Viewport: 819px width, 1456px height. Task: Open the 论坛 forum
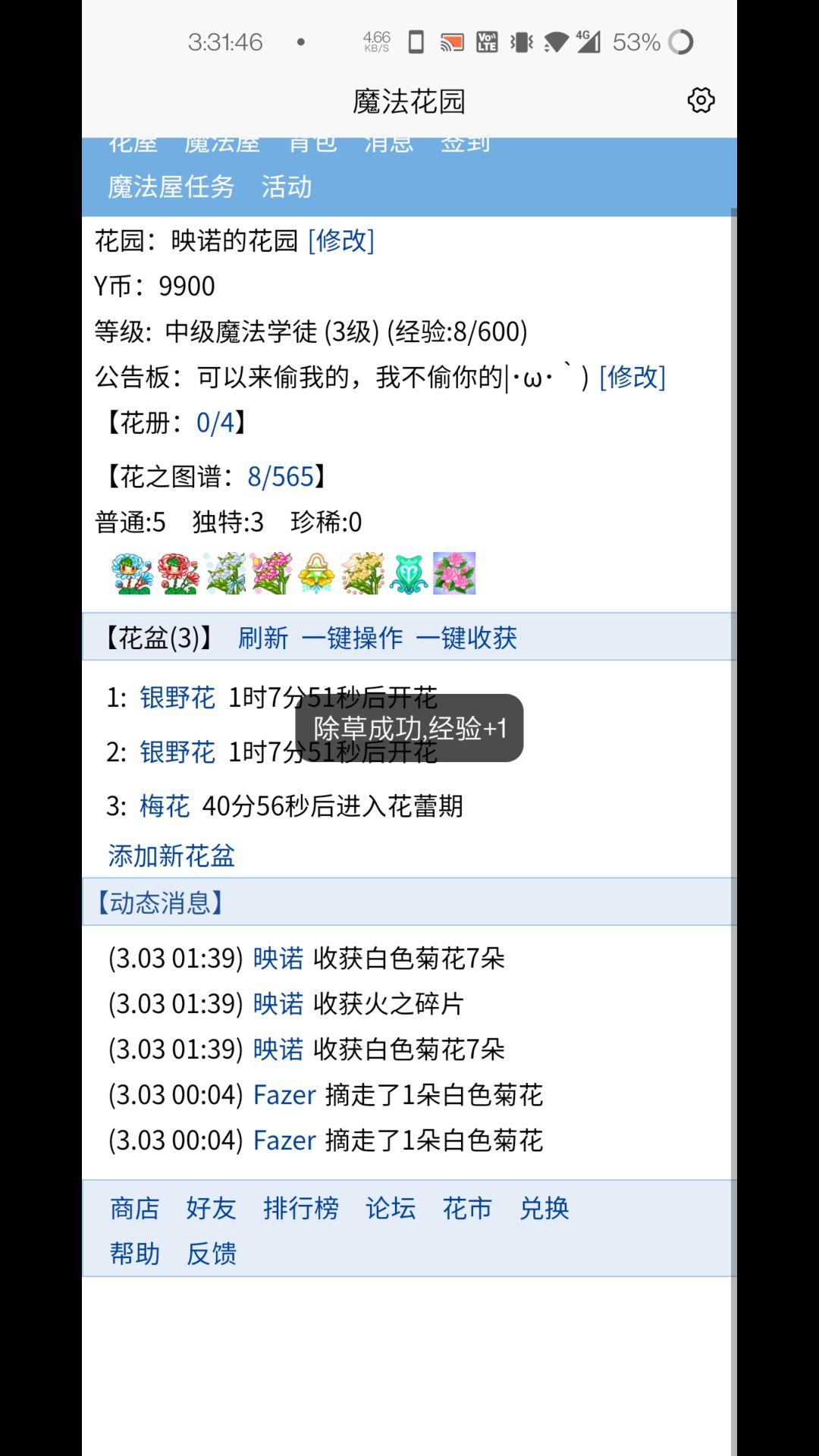391,1208
